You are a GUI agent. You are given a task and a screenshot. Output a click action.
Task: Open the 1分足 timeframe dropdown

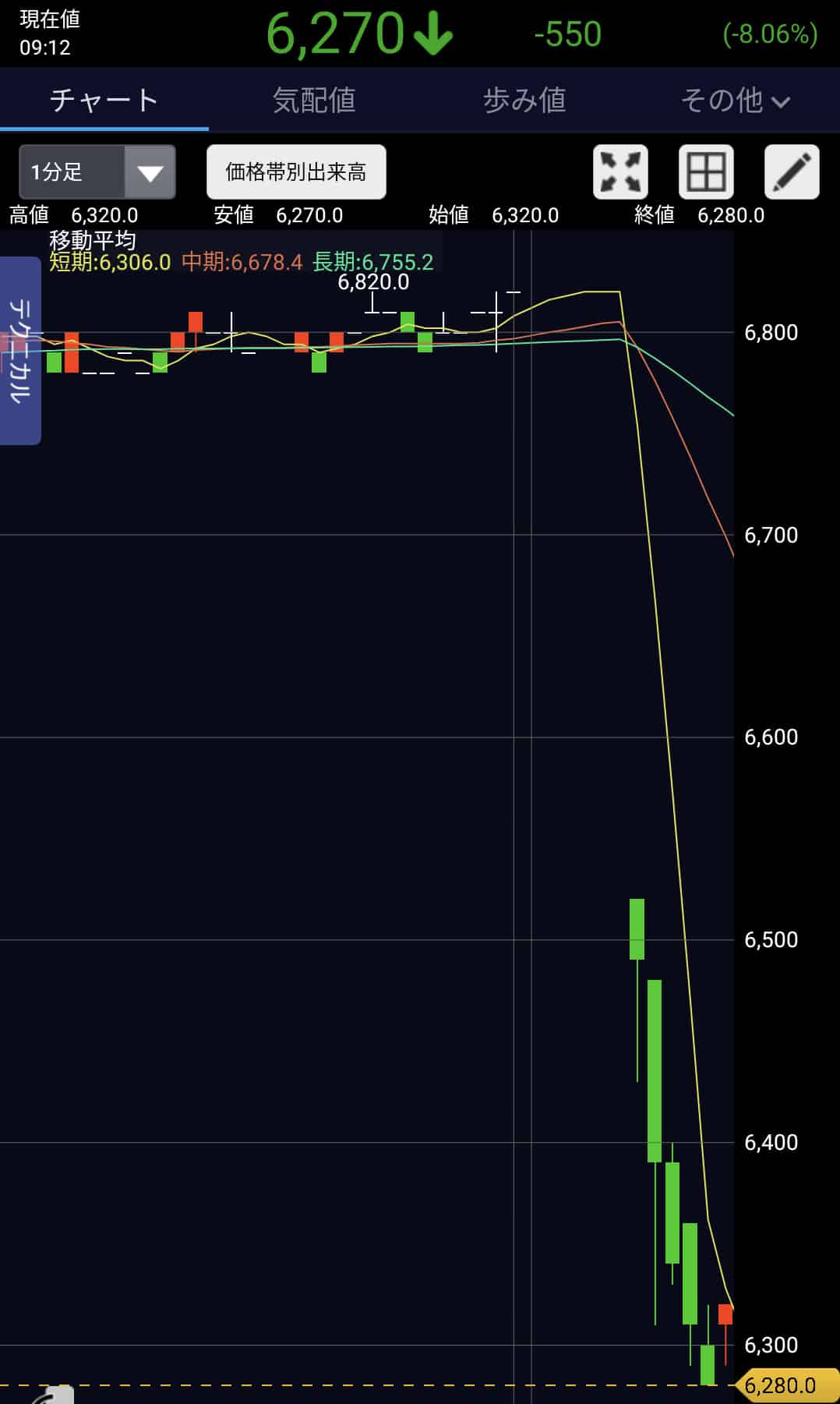[97, 172]
